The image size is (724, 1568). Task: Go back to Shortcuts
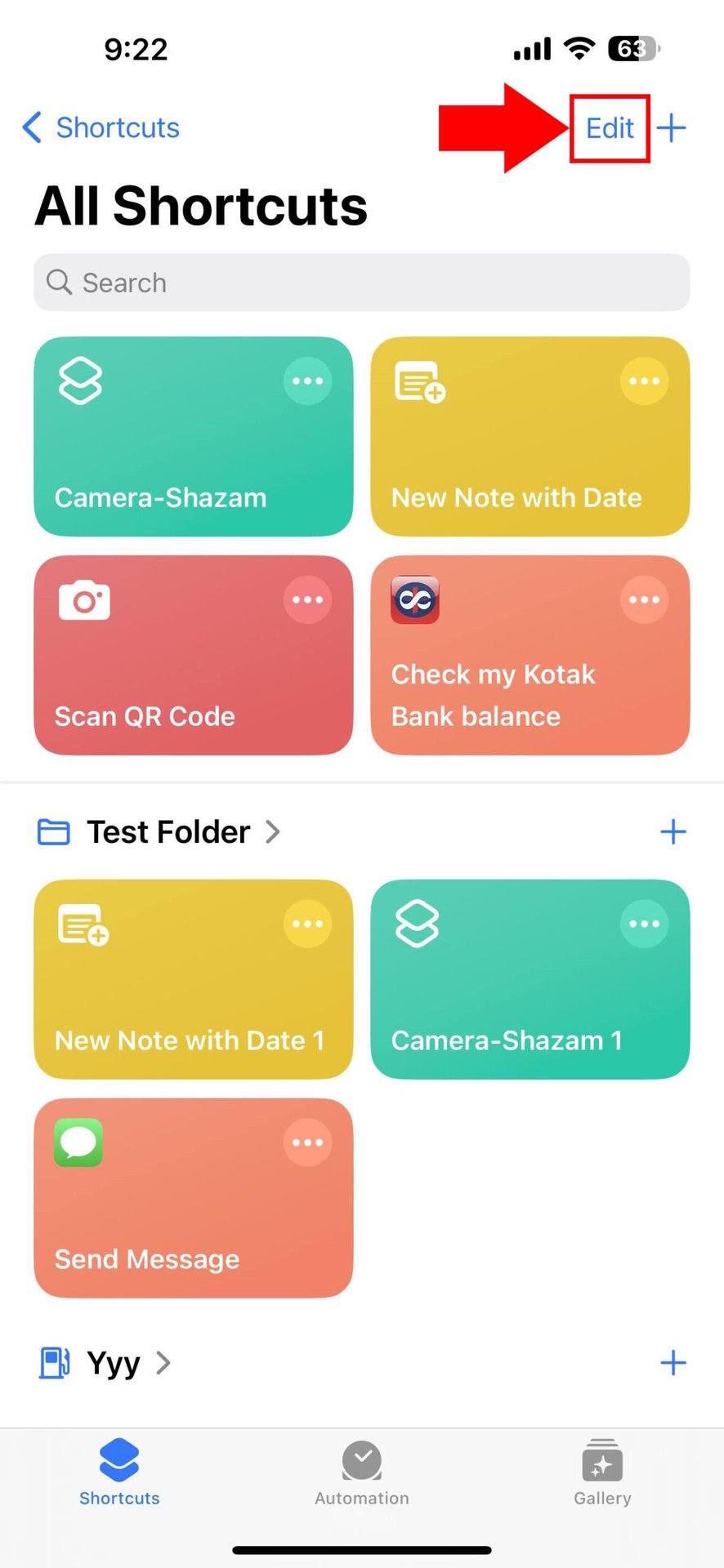coord(101,128)
